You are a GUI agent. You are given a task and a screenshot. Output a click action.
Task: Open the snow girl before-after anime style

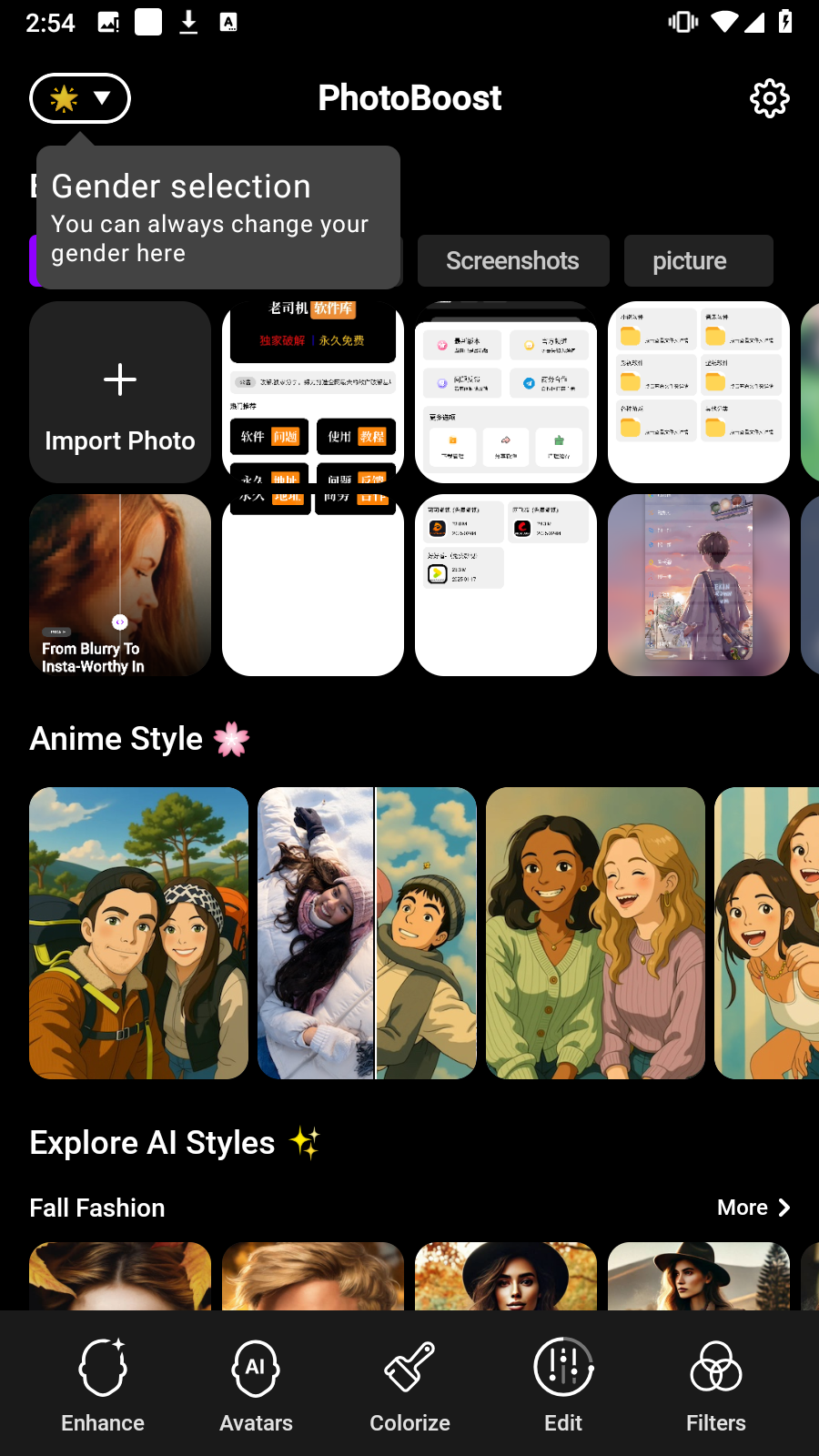click(367, 933)
